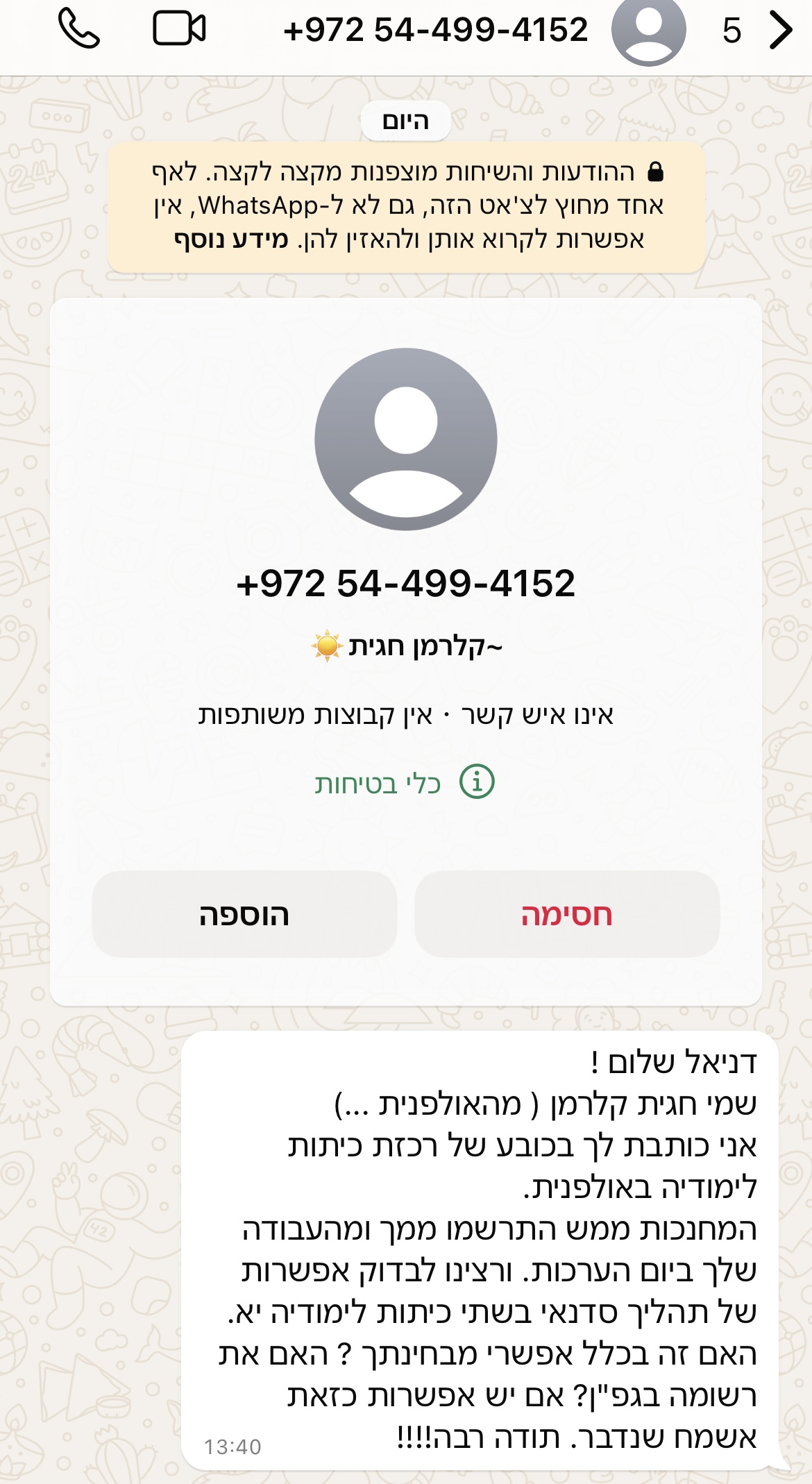Tap the "מידע נוסף" encryption info link
Screen dimensions: 812x1484
tap(231, 239)
